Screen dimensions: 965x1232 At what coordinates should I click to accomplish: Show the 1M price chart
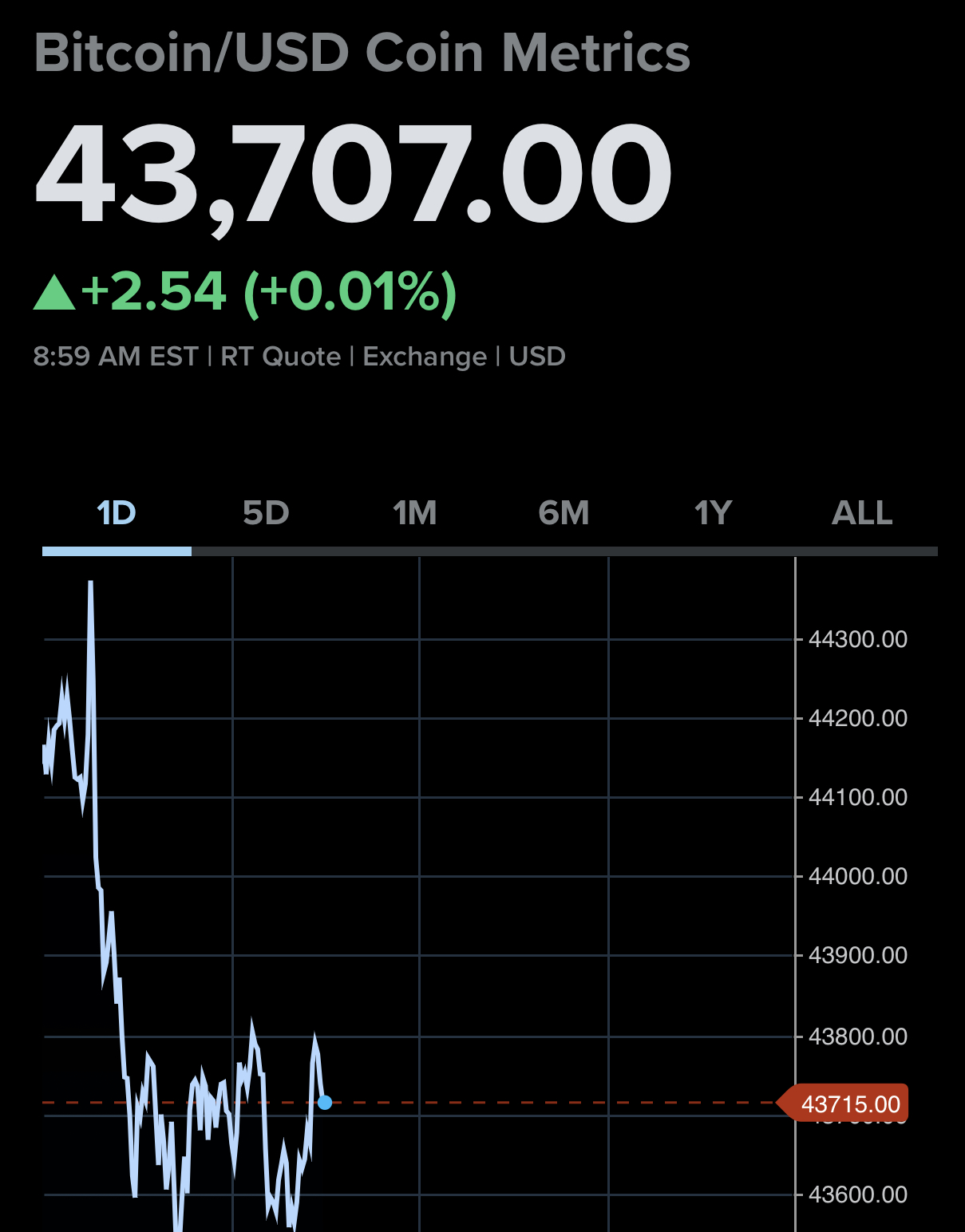point(415,513)
